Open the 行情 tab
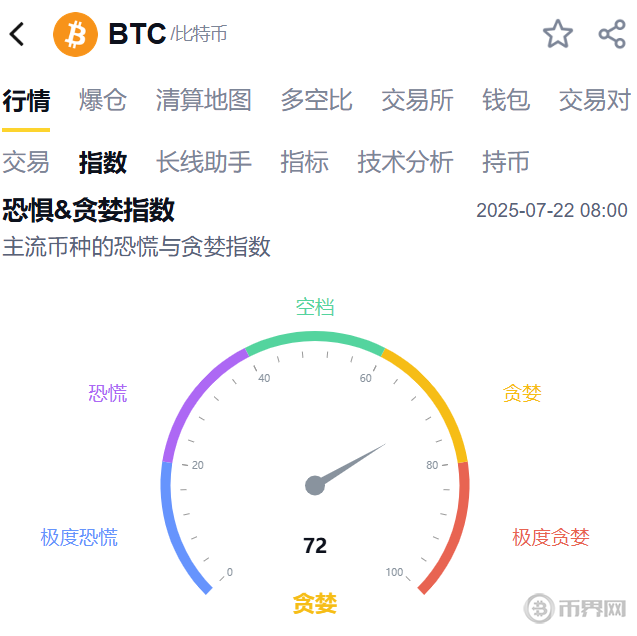Image resolution: width=637 pixels, height=636 pixels. [x=26, y=100]
